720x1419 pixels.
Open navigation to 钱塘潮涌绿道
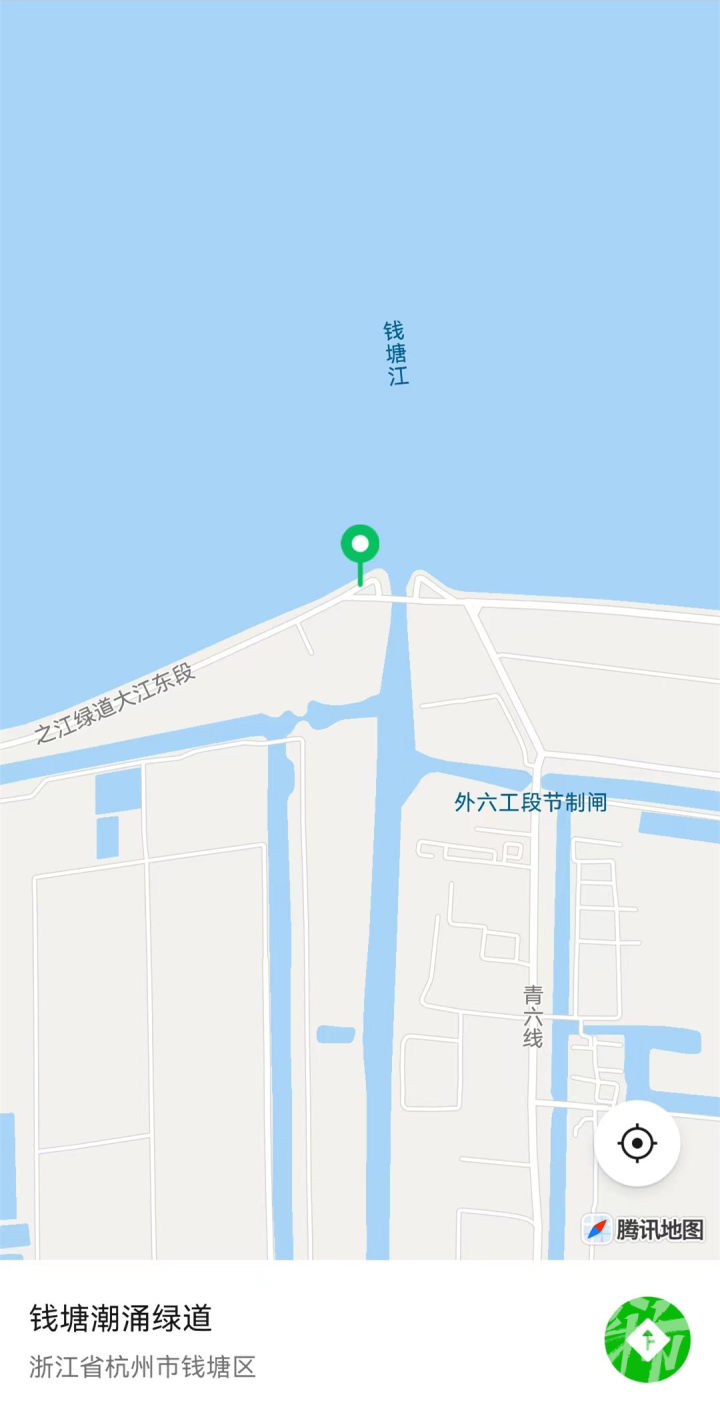(x=647, y=1340)
